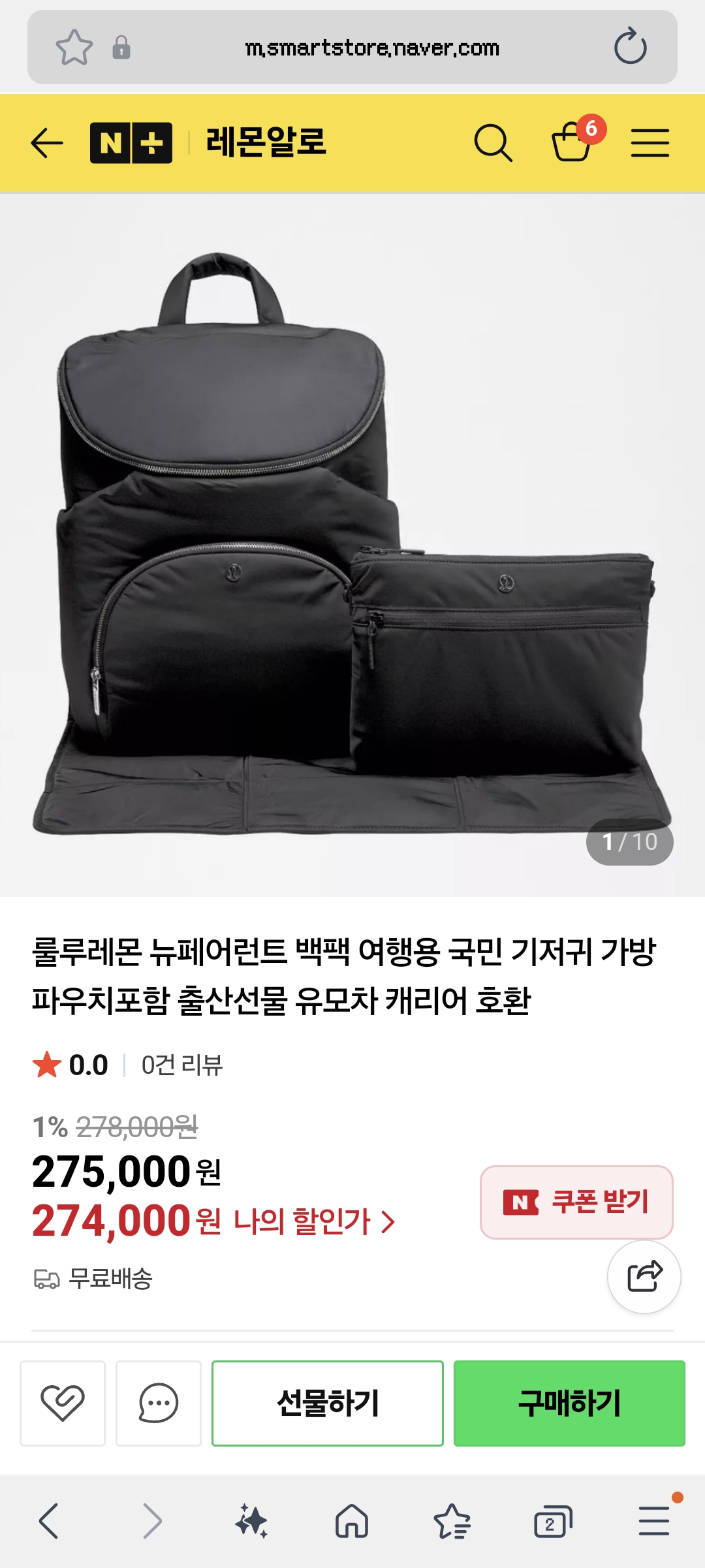Open the 0건 리뷰 reviews link
The height and width of the screenshot is (1568, 705).
tap(182, 1065)
